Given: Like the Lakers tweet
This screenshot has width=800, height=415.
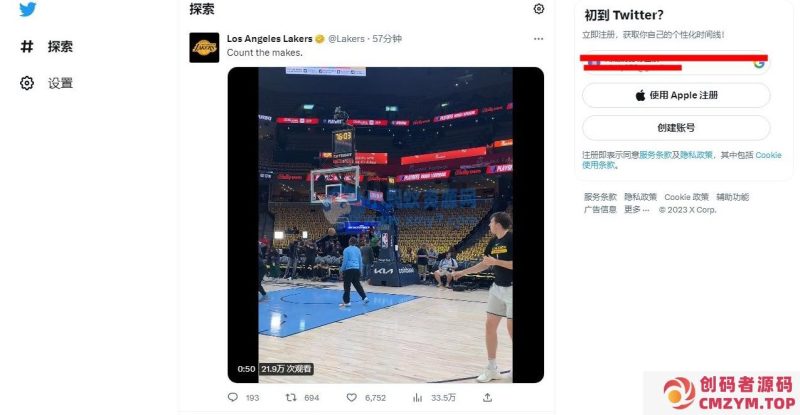Looking at the screenshot, I should (x=351, y=397).
